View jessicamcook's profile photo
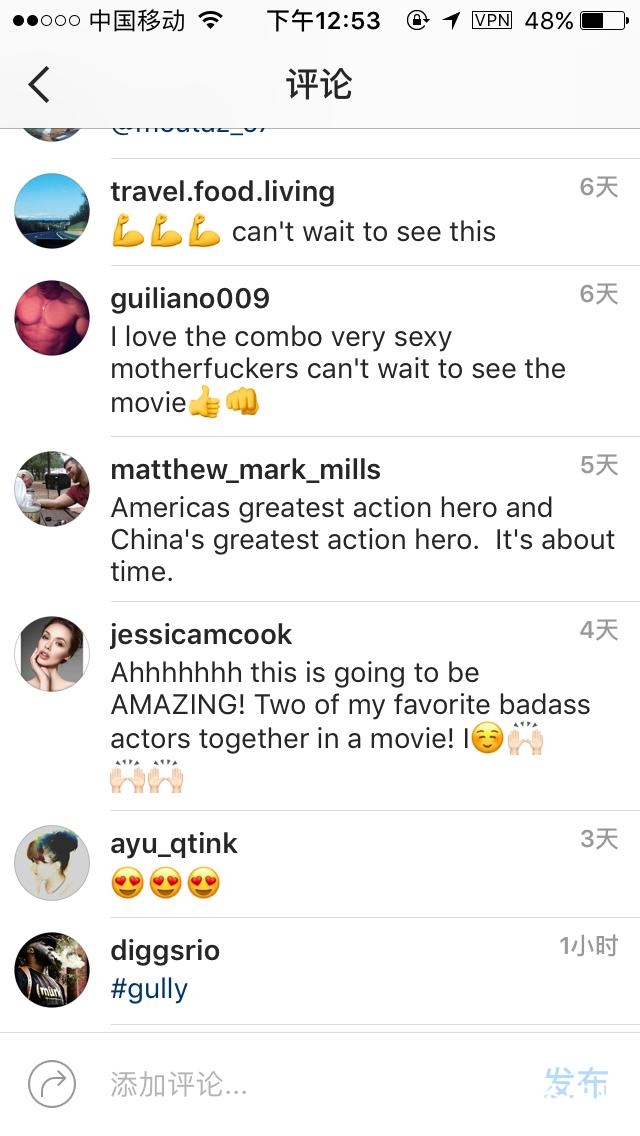This screenshot has height=1136, width=640. click(x=52, y=654)
